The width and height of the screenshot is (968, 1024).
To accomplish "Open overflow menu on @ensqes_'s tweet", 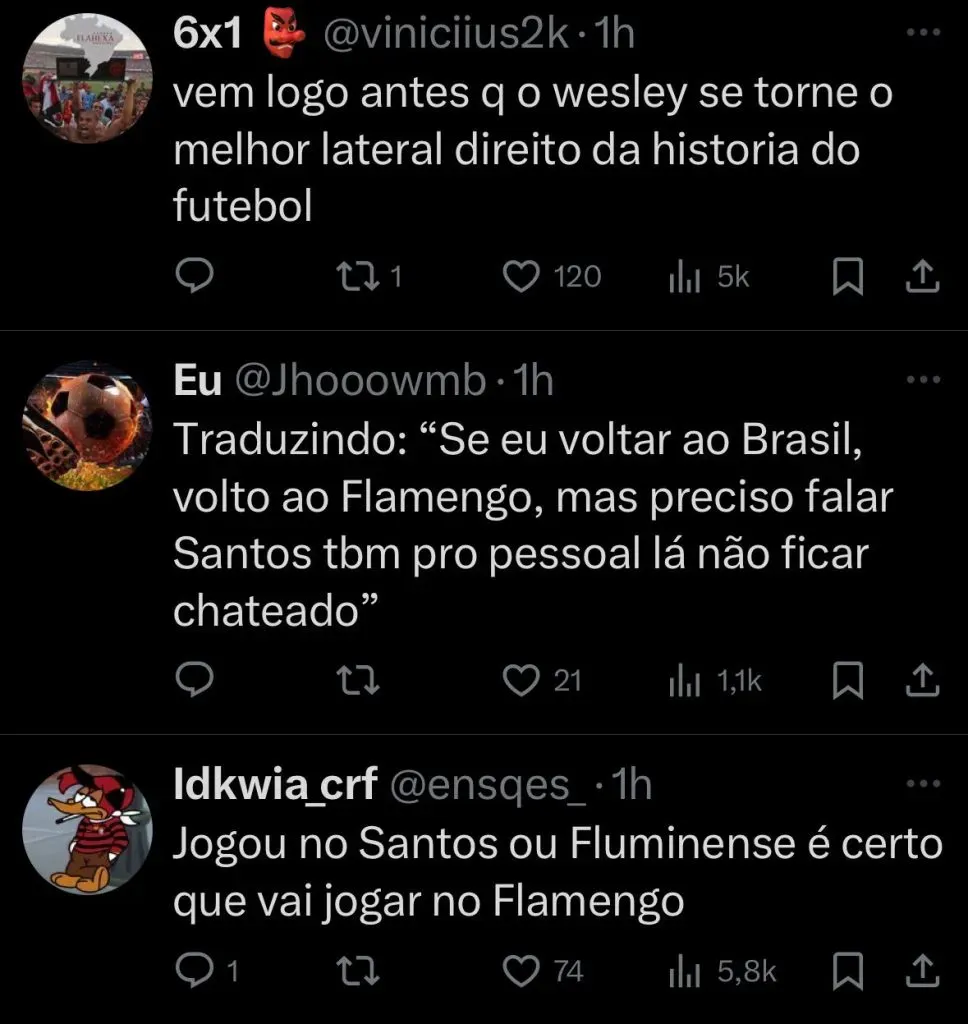I will 922,785.
